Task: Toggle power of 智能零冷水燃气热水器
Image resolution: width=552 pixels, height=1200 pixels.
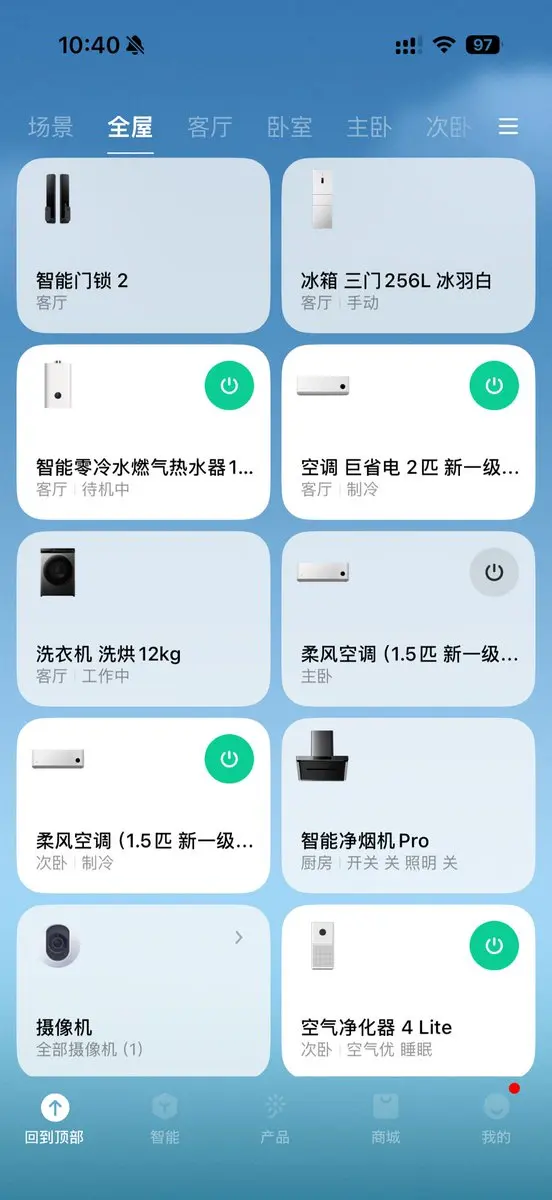Action: coord(230,386)
